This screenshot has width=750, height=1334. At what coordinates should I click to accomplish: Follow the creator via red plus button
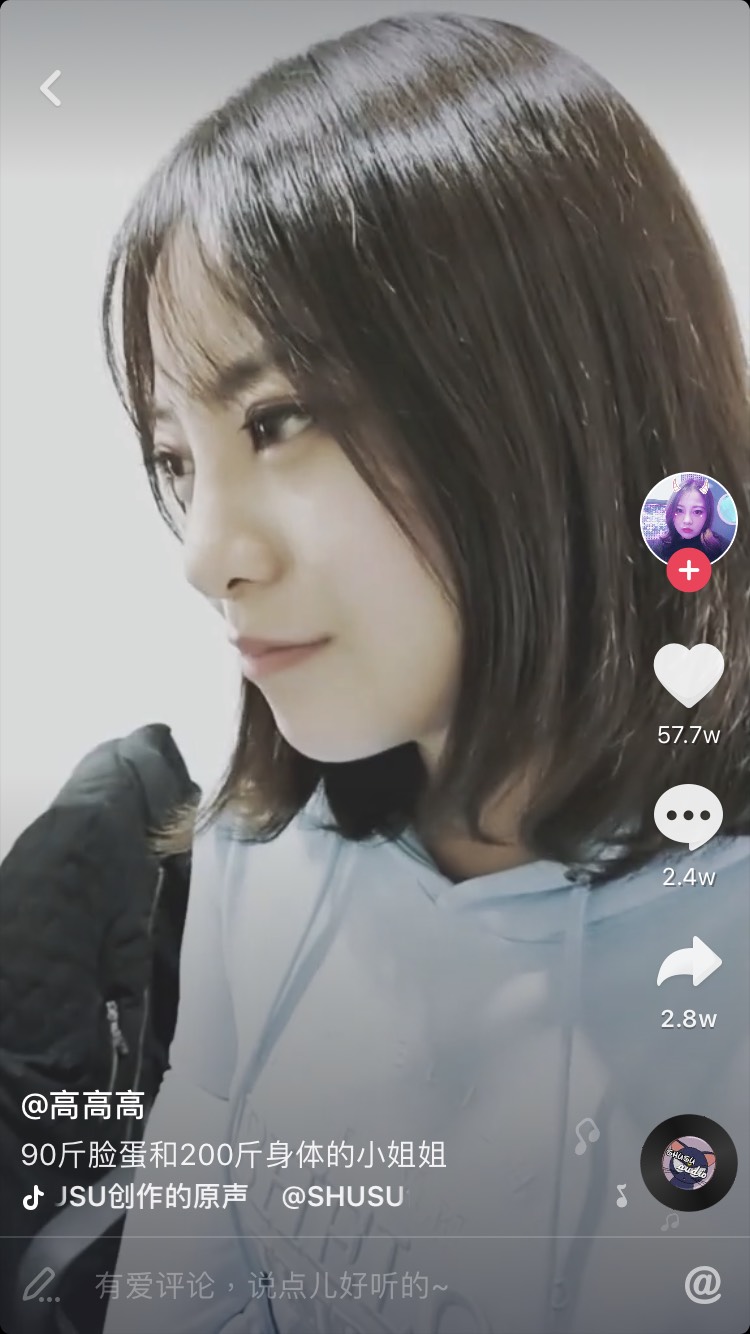[x=688, y=572]
